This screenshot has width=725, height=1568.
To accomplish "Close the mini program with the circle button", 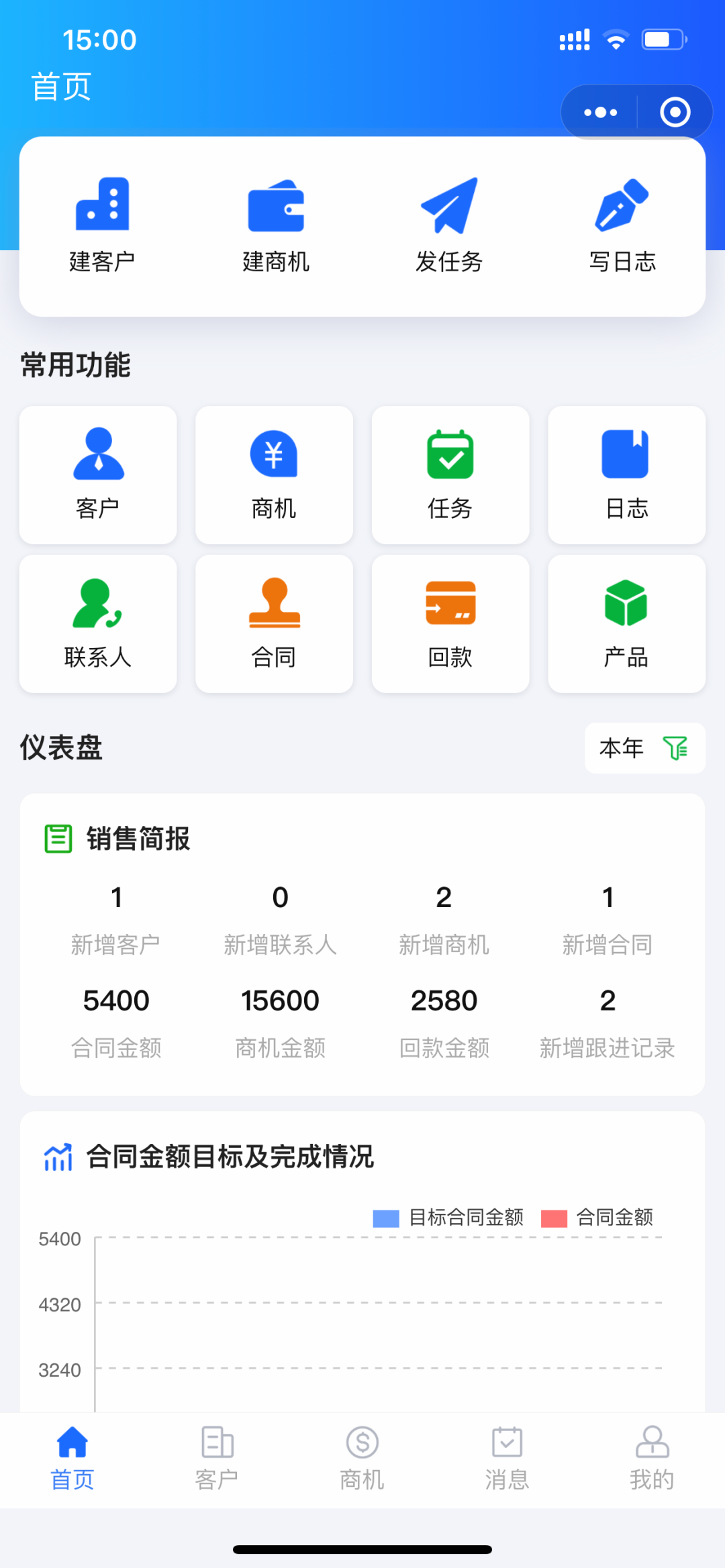I will point(675,112).
